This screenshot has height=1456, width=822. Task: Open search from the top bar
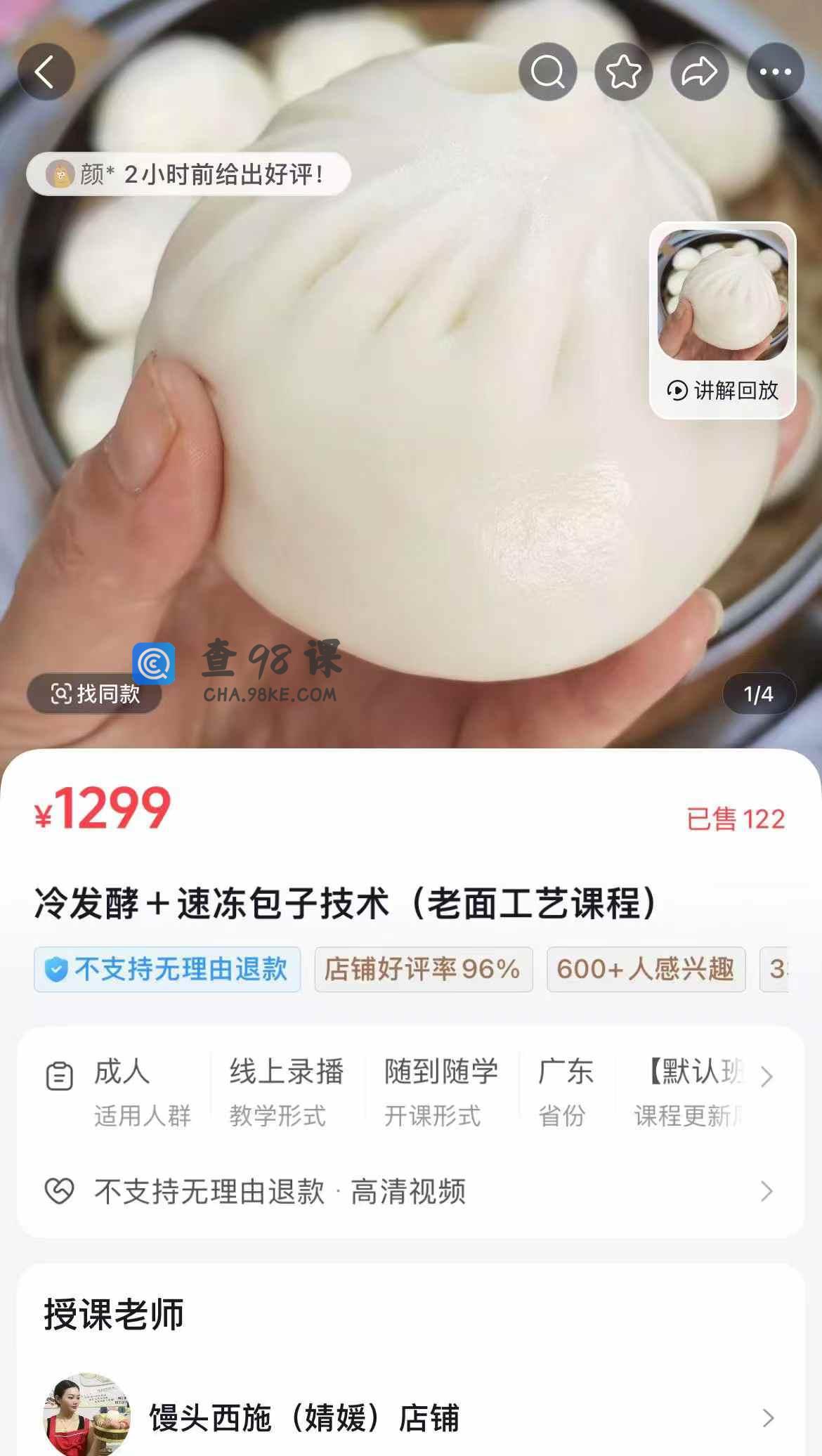548,72
